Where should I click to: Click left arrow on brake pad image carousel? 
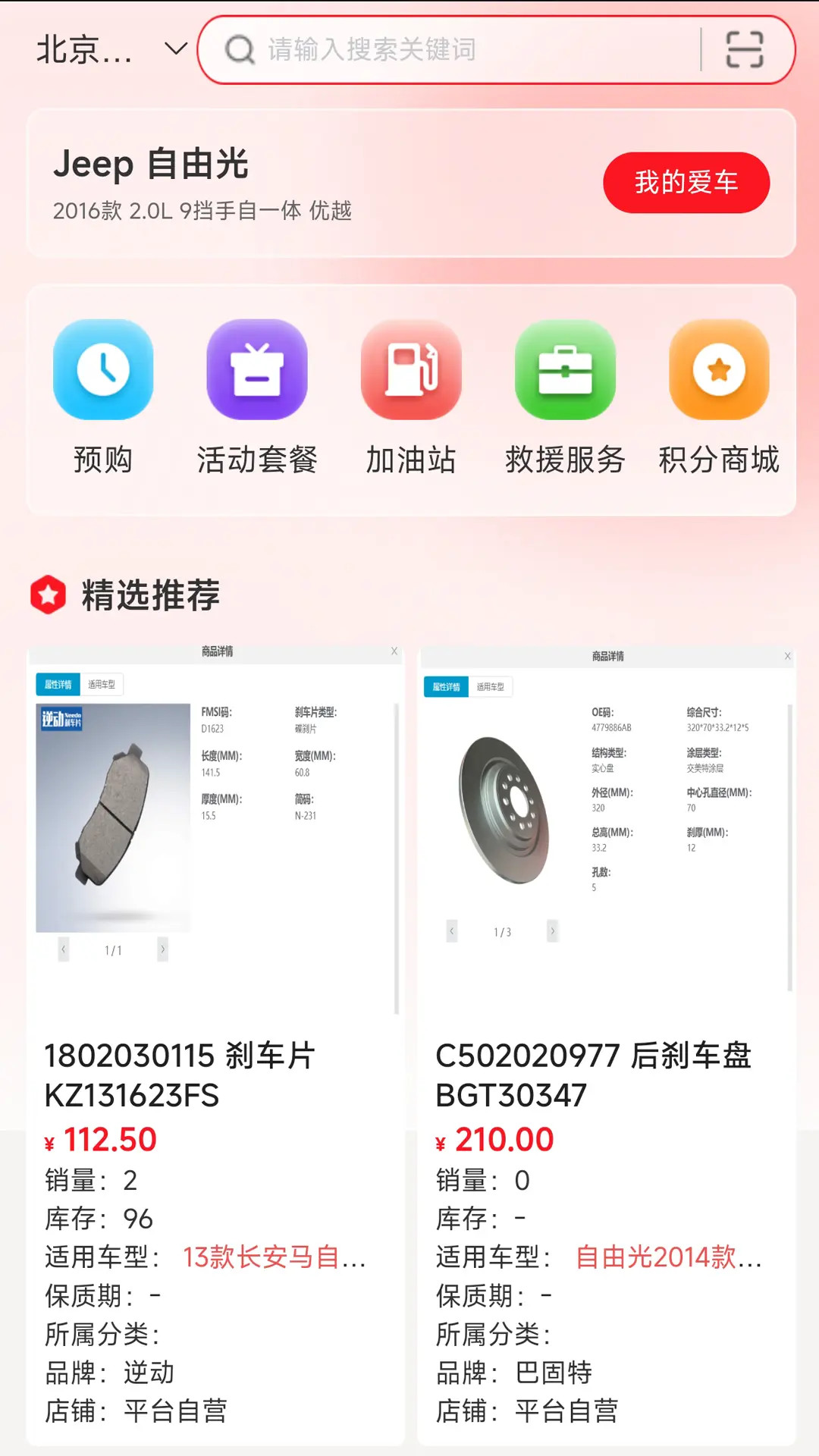(x=63, y=949)
